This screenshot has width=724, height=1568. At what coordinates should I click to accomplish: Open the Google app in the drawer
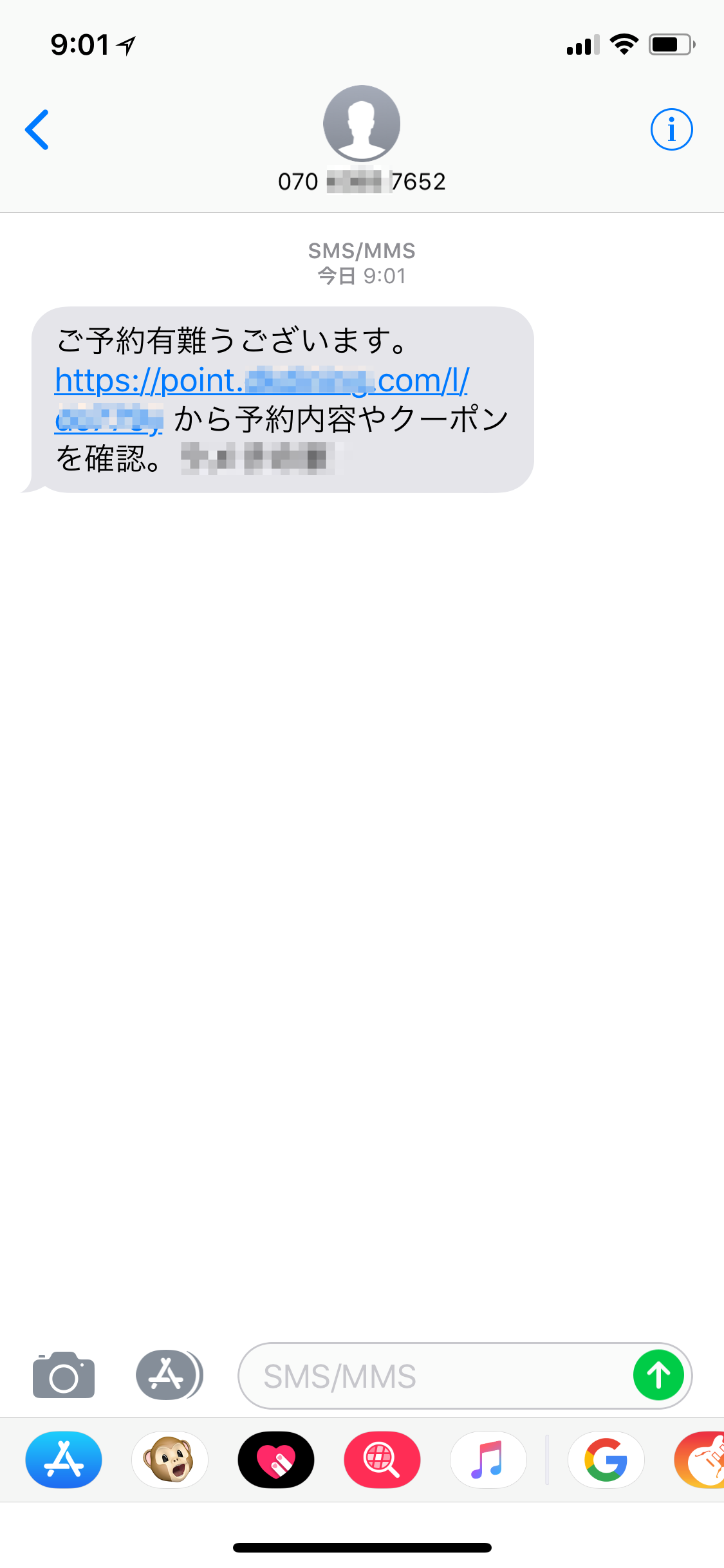606,1459
